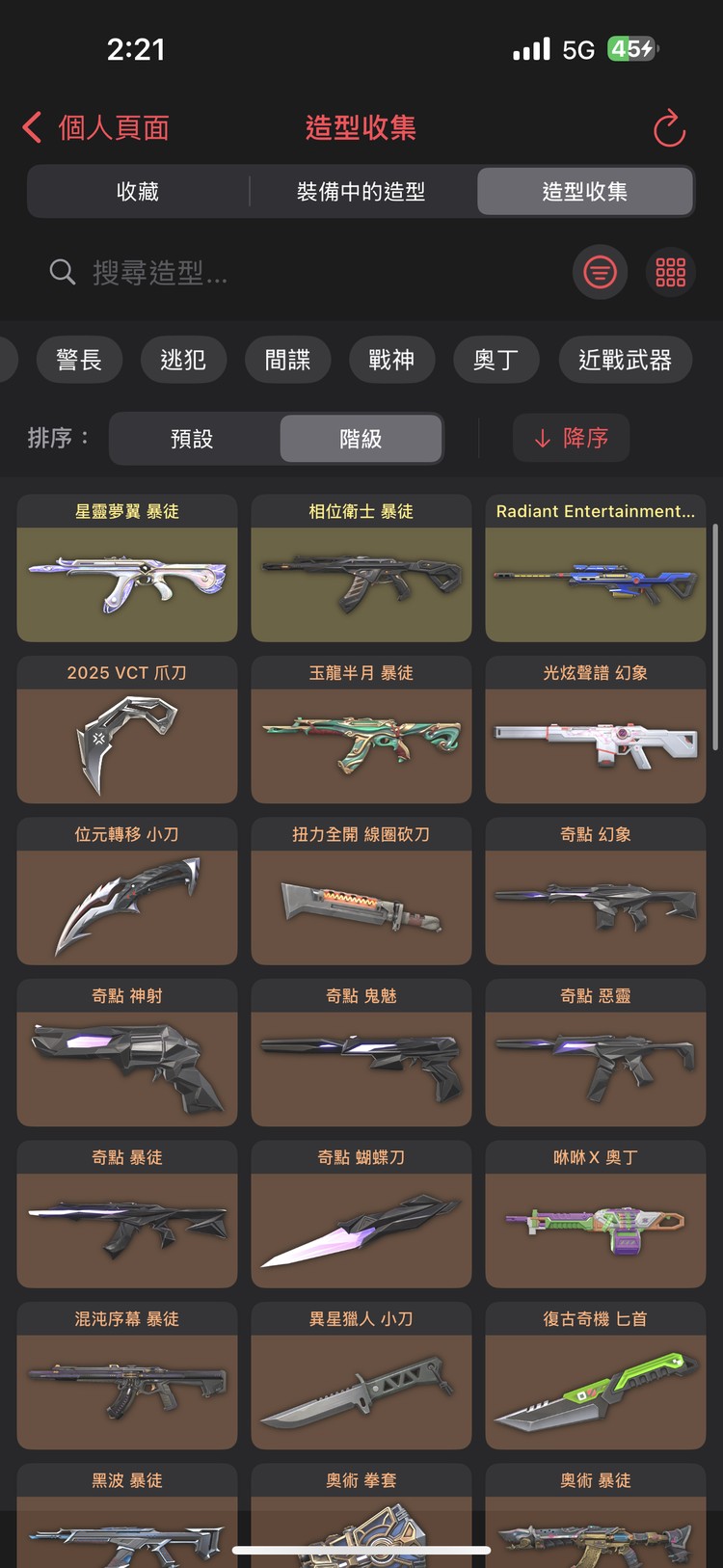Switch to the 裝備中的造型 tab
This screenshot has height=1568, width=723.
pyautogui.click(x=361, y=192)
